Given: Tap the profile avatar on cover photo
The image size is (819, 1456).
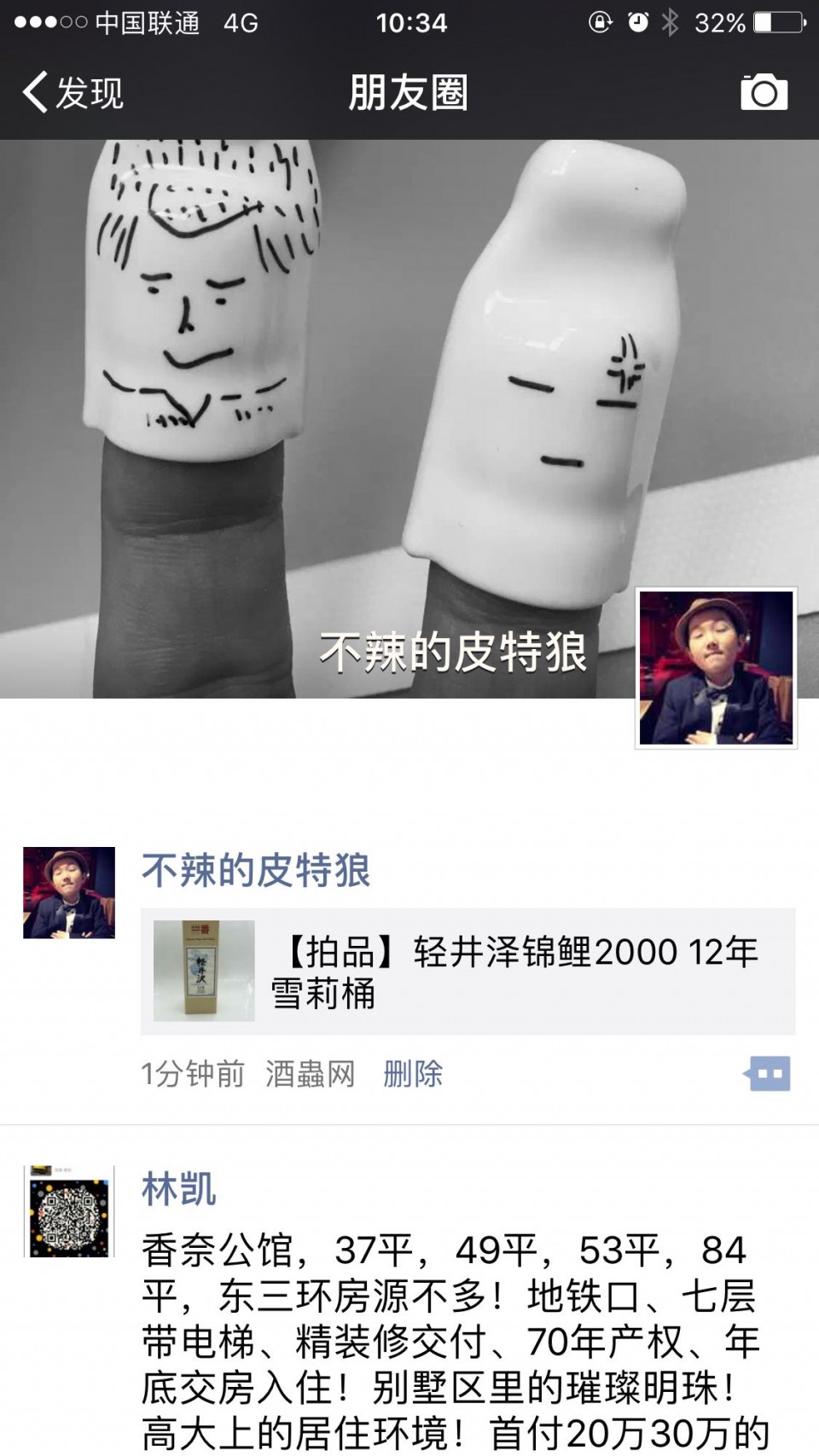Looking at the screenshot, I should (716, 668).
